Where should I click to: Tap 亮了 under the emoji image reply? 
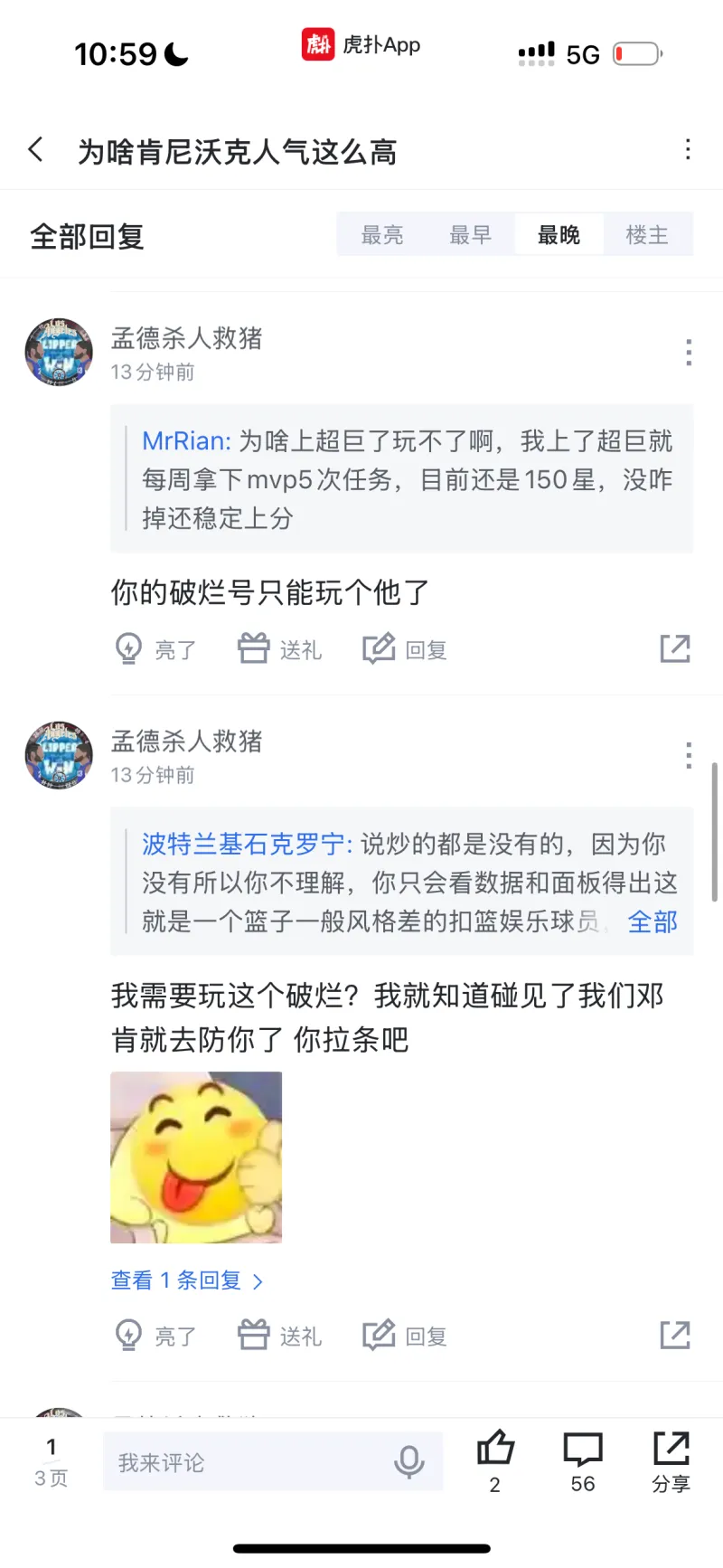pyautogui.click(x=155, y=1336)
